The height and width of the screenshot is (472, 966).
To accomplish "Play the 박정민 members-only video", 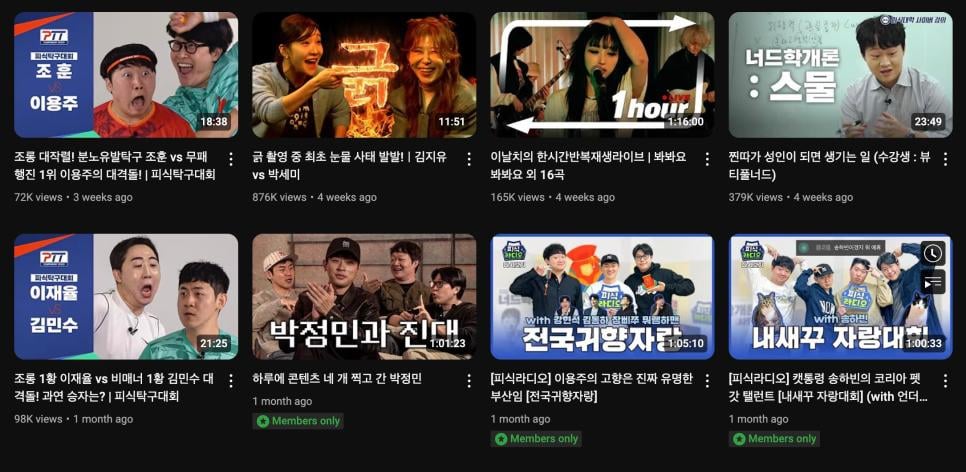I will pyautogui.click(x=364, y=297).
